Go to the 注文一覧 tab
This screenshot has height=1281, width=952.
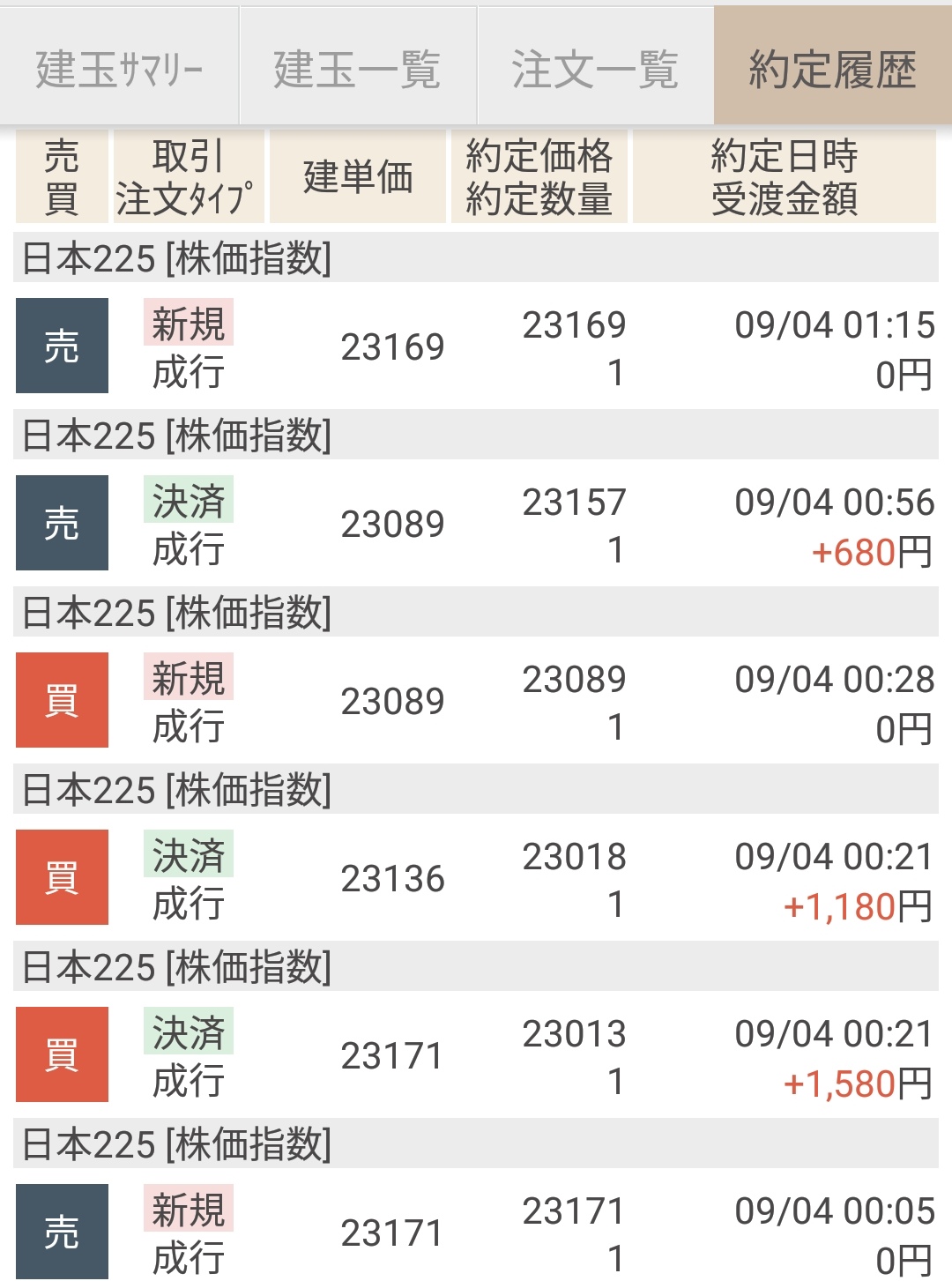[595, 68]
